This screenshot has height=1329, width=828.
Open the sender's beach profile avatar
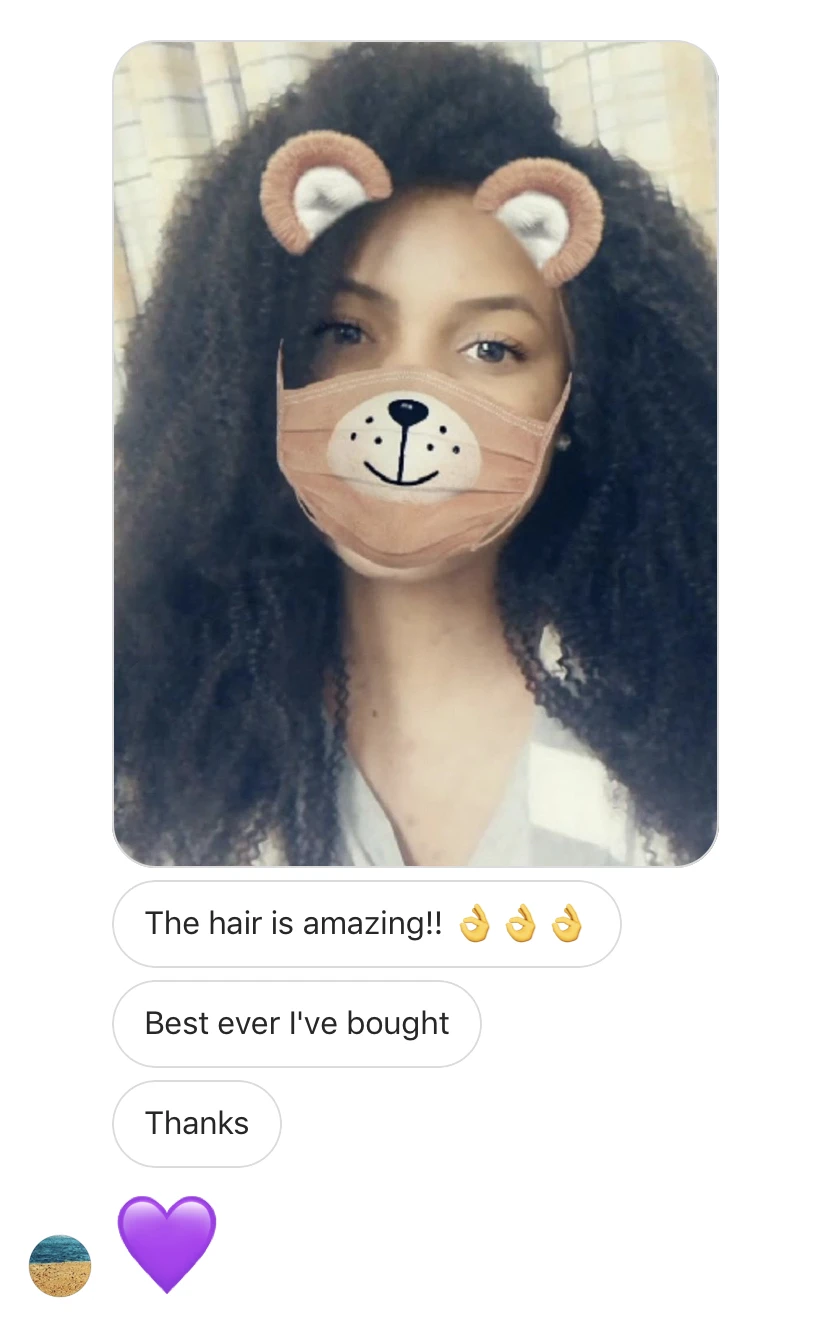point(60,1265)
